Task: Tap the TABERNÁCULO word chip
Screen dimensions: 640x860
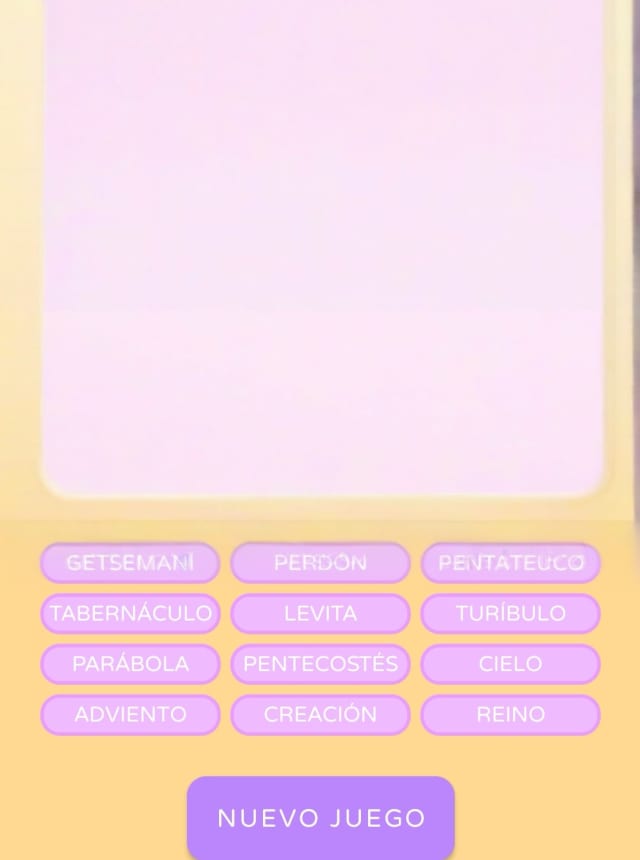Action: [x=130, y=613]
